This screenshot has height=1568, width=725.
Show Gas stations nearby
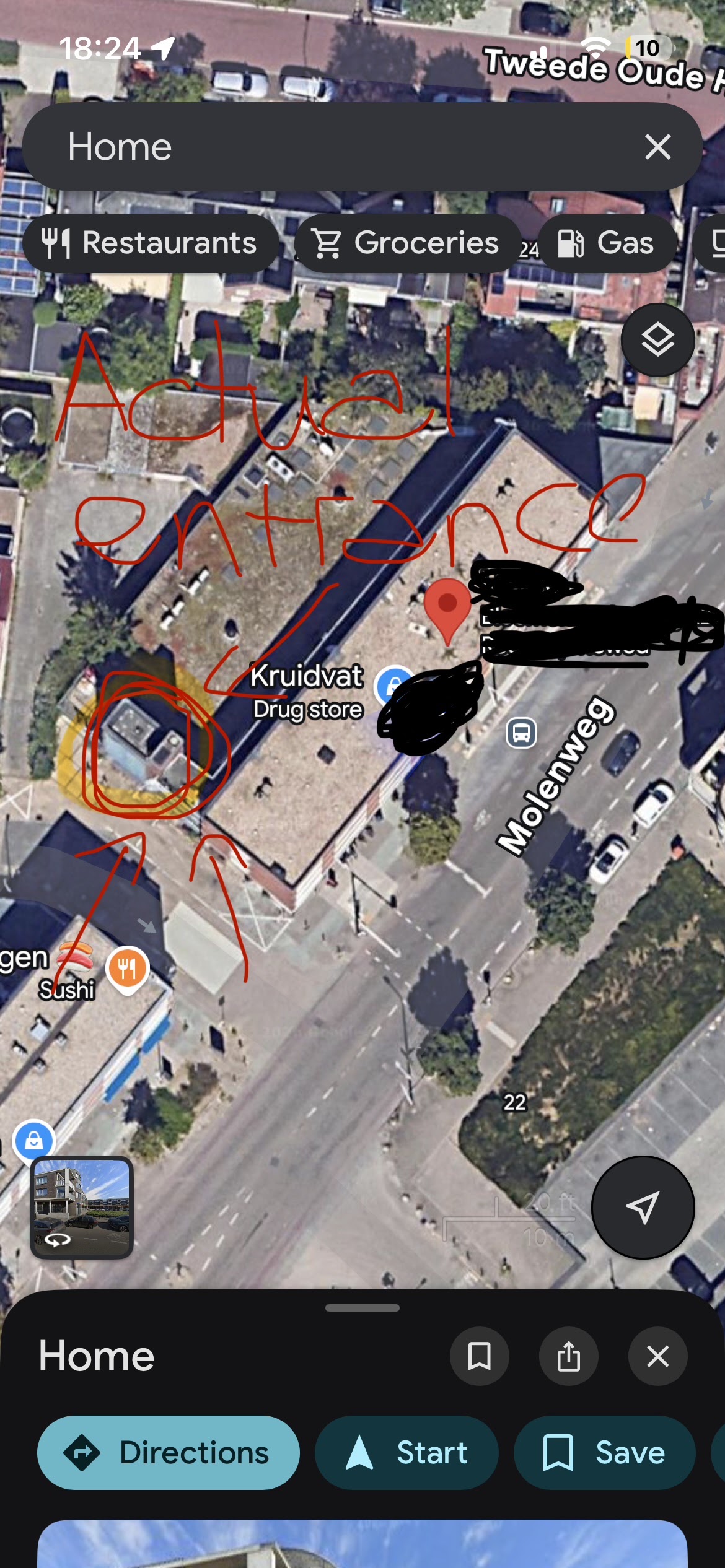(x=607, y=243)
